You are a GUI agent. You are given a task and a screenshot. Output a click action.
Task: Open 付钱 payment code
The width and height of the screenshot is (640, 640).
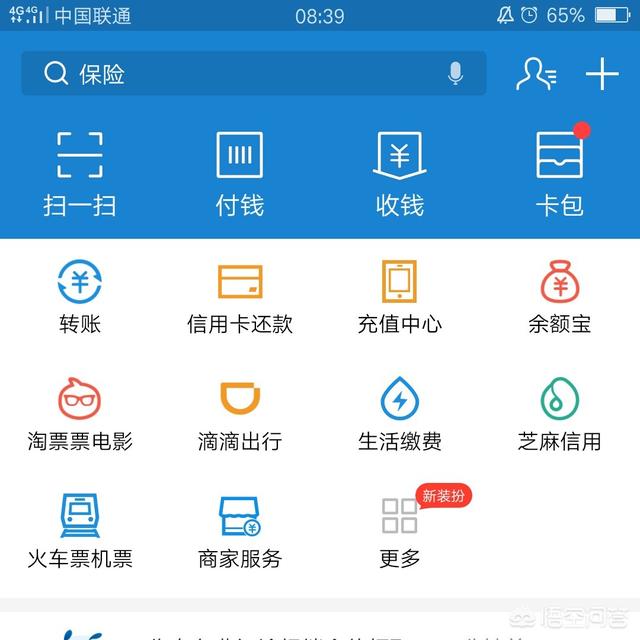pyautogui.click(x=240, y=173)
